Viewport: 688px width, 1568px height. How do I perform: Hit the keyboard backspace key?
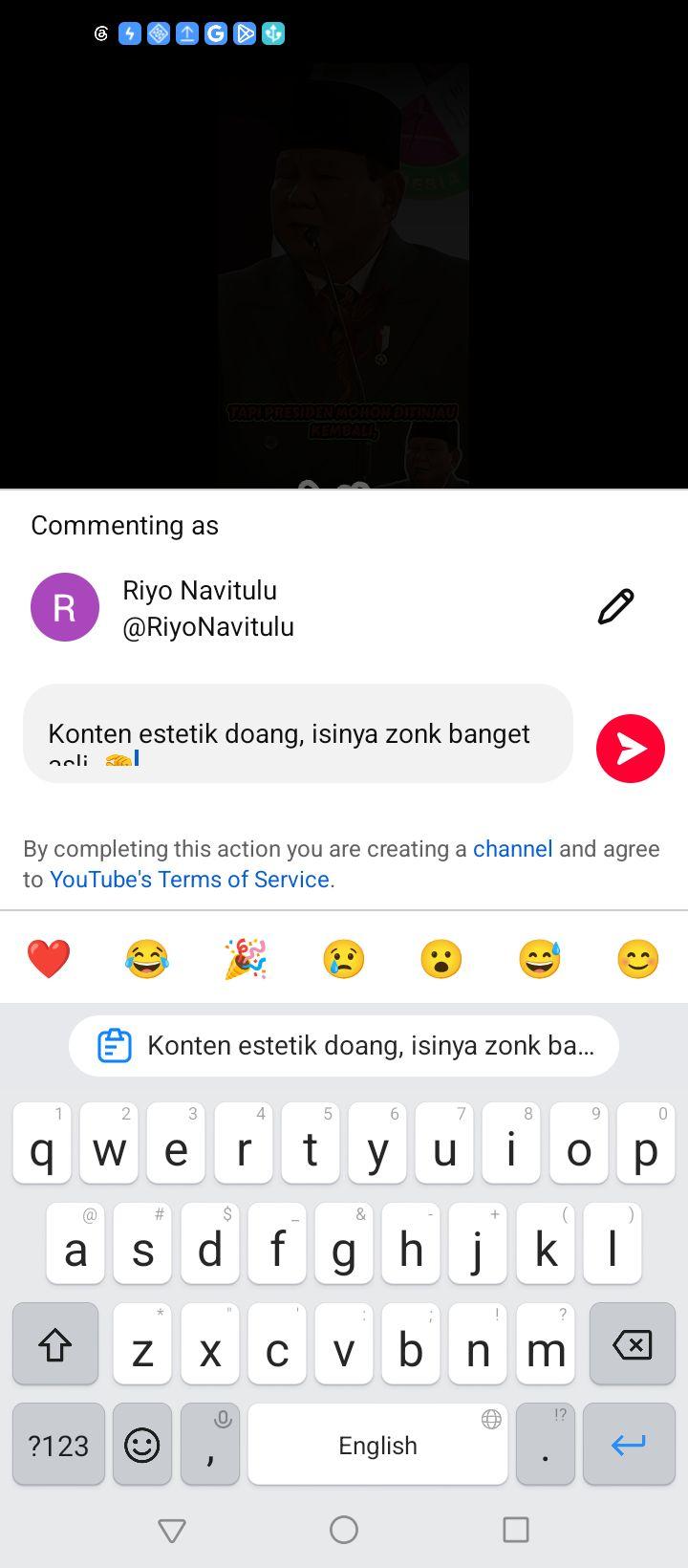click(632, 1344)
